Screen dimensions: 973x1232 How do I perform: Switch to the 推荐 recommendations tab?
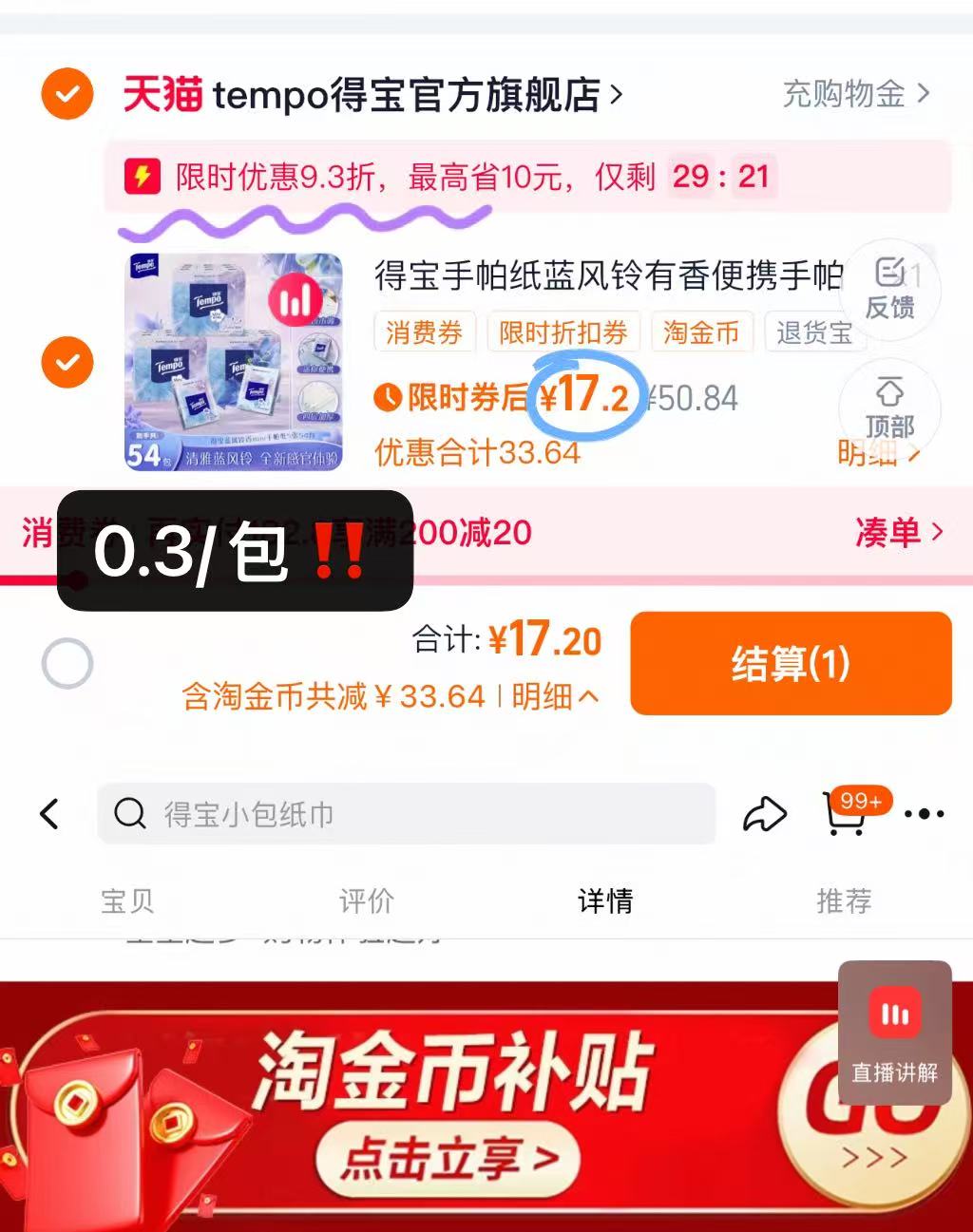(844, 900)
